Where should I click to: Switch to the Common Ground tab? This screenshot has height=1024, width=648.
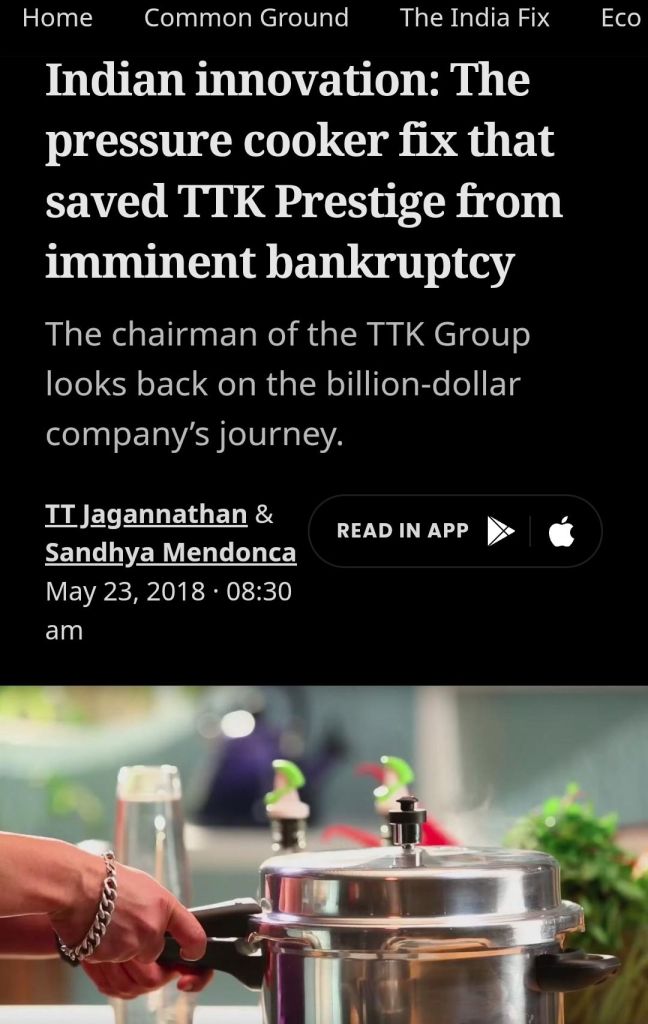[246, 17]
